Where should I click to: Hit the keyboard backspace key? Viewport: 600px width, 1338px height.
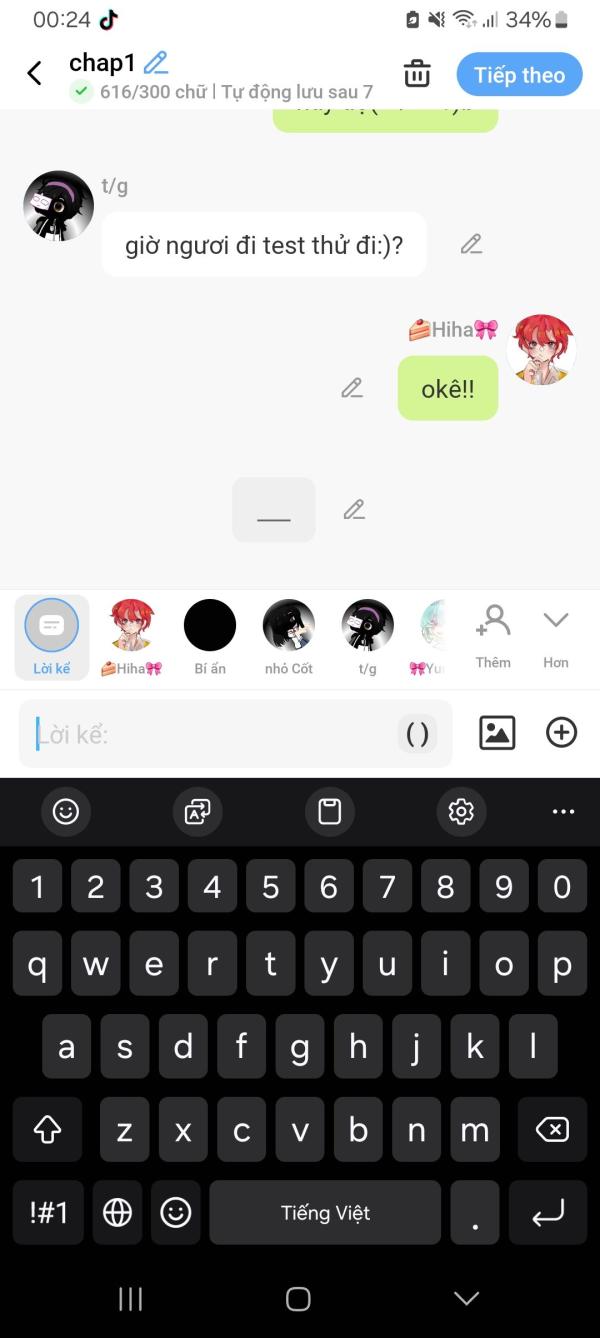pos(552,1130)
